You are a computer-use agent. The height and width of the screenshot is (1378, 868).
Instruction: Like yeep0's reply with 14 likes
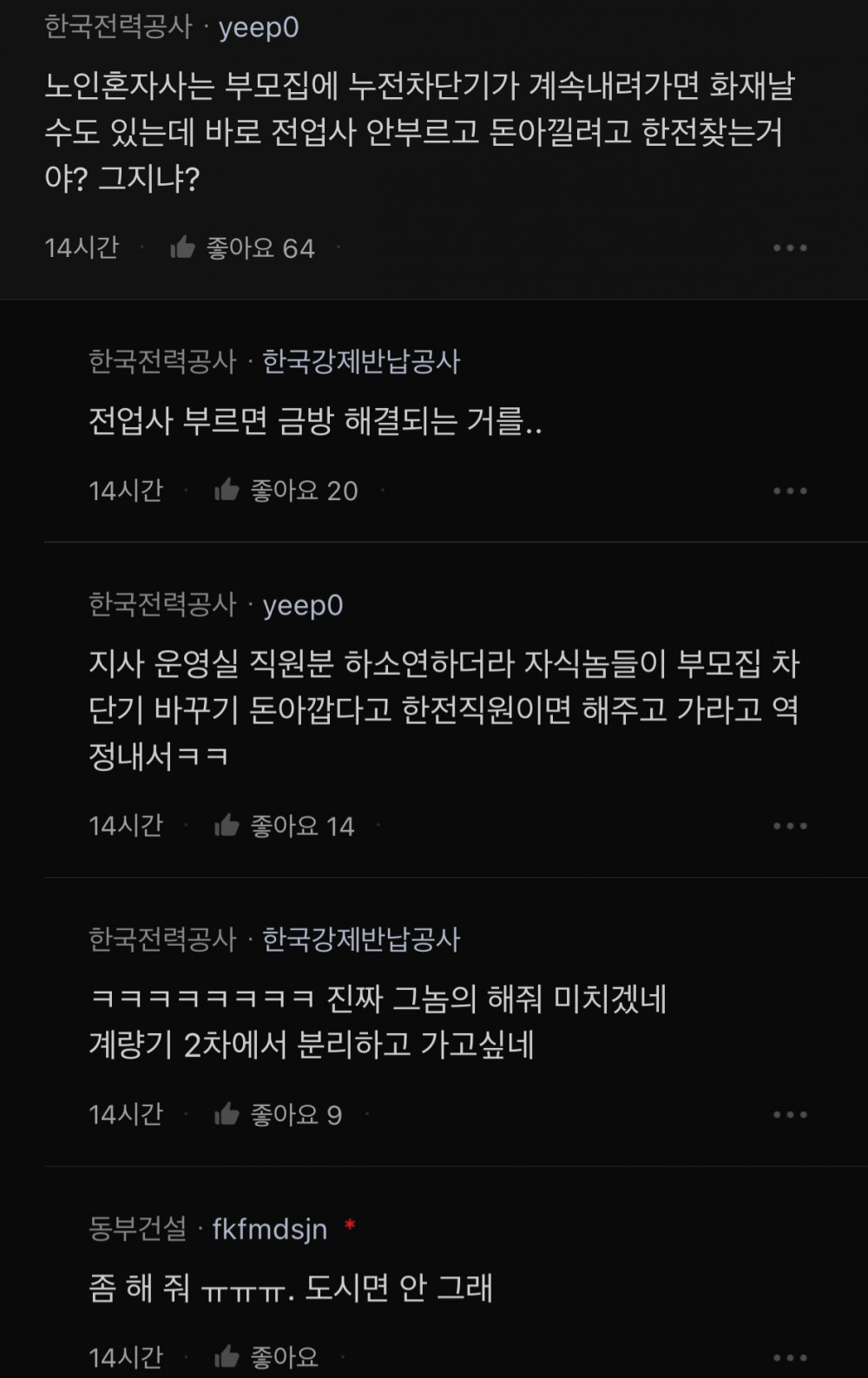[x=227, y=826]
